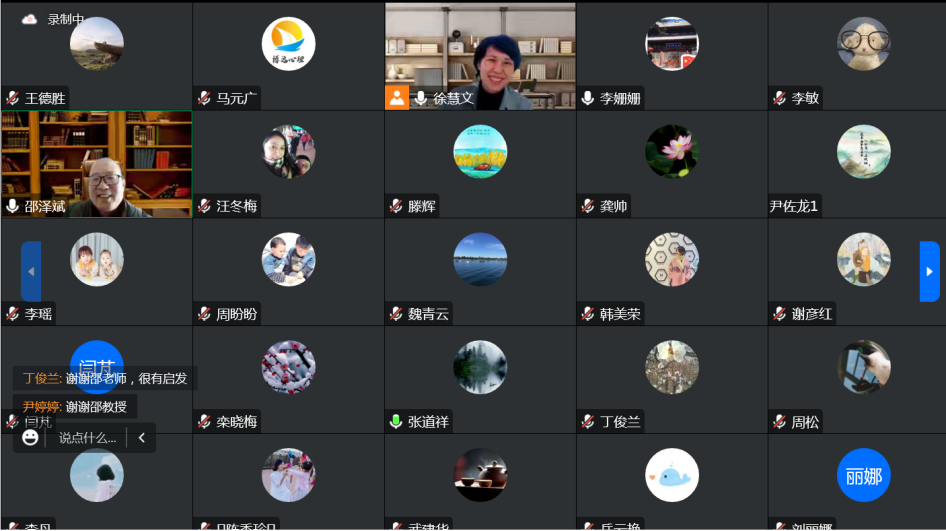Viewport: 946px width, 531px height.
Task: Select 李姗姗's participant tile
Action: click(671, 55)
